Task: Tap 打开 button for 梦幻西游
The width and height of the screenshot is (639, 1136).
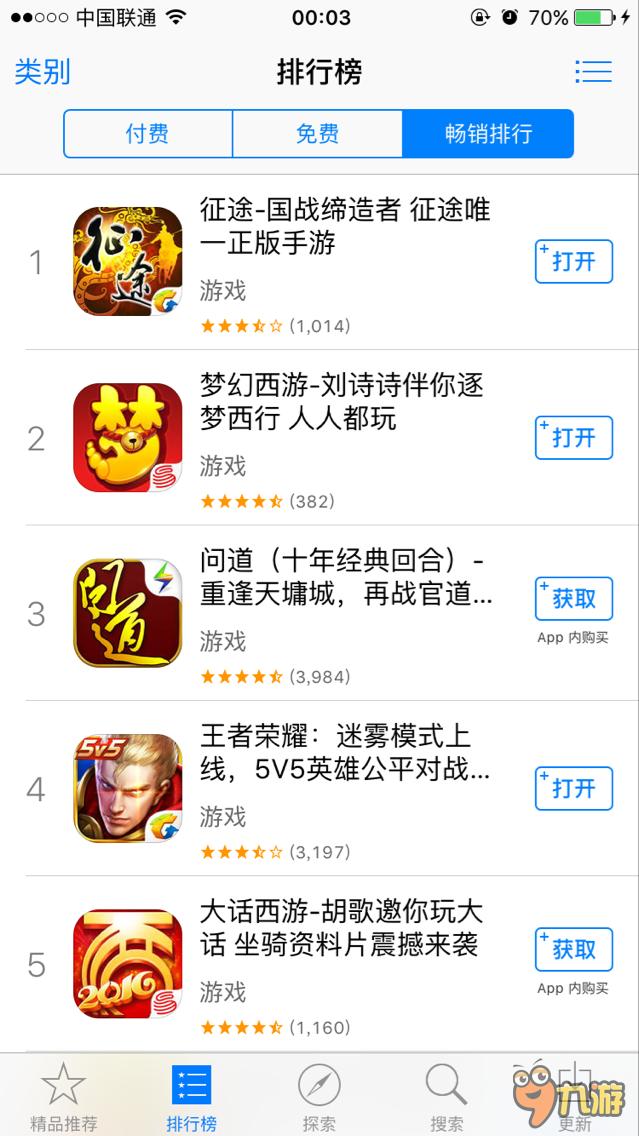Action: (x=573, y=438)
